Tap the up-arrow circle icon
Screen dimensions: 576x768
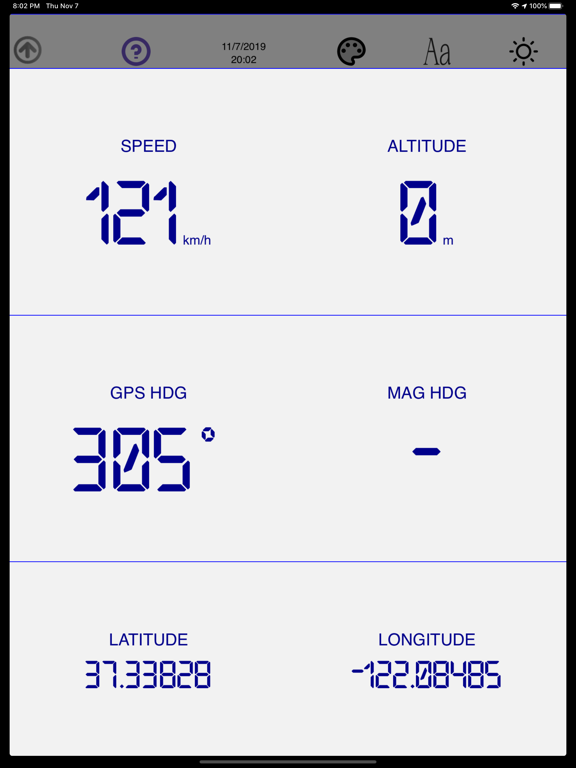coord(27,50)
